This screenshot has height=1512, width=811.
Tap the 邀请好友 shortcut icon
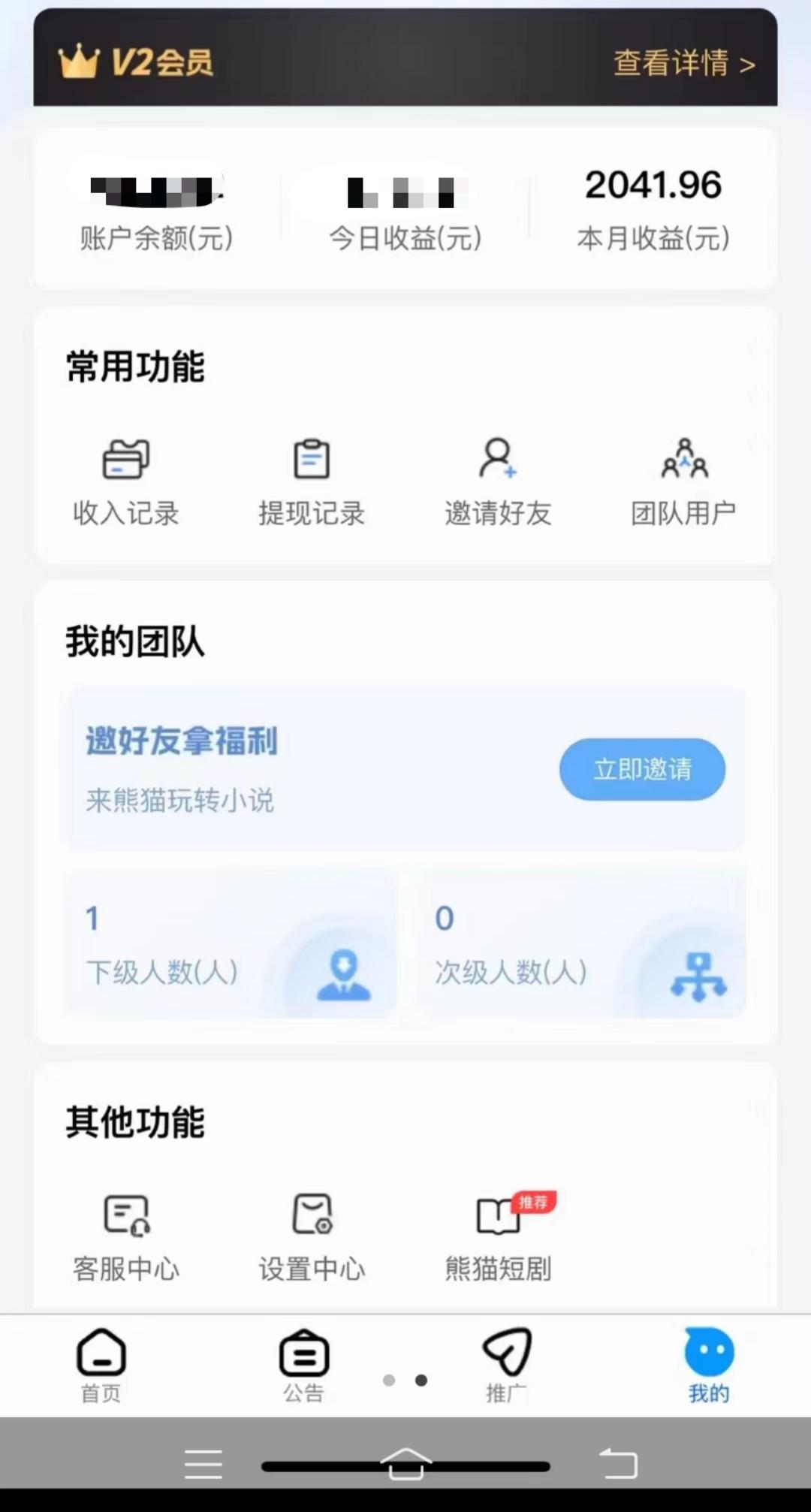click(498, 460)
